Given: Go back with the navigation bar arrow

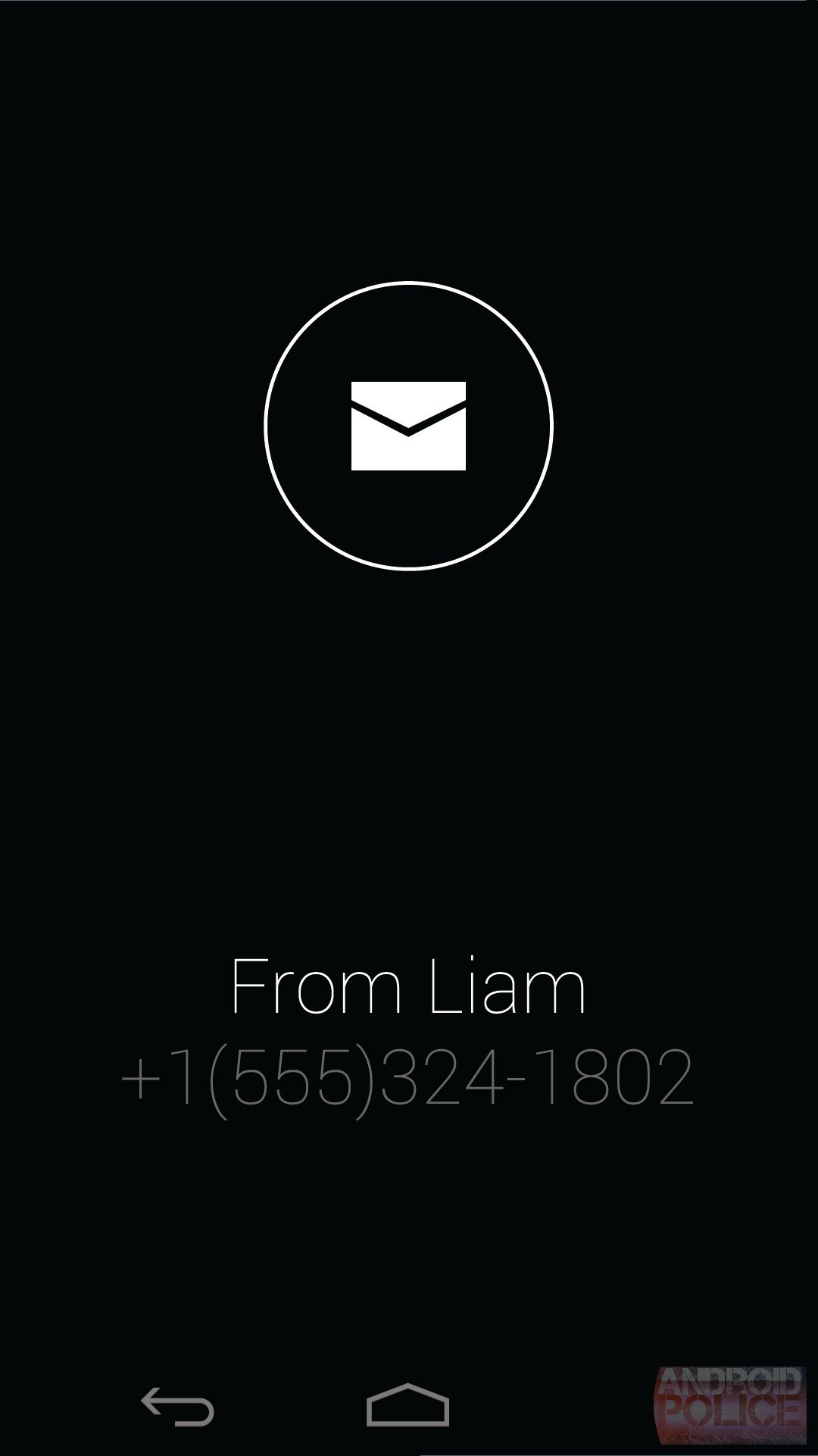Looking at the screenshot, I should click(178, 1406).
